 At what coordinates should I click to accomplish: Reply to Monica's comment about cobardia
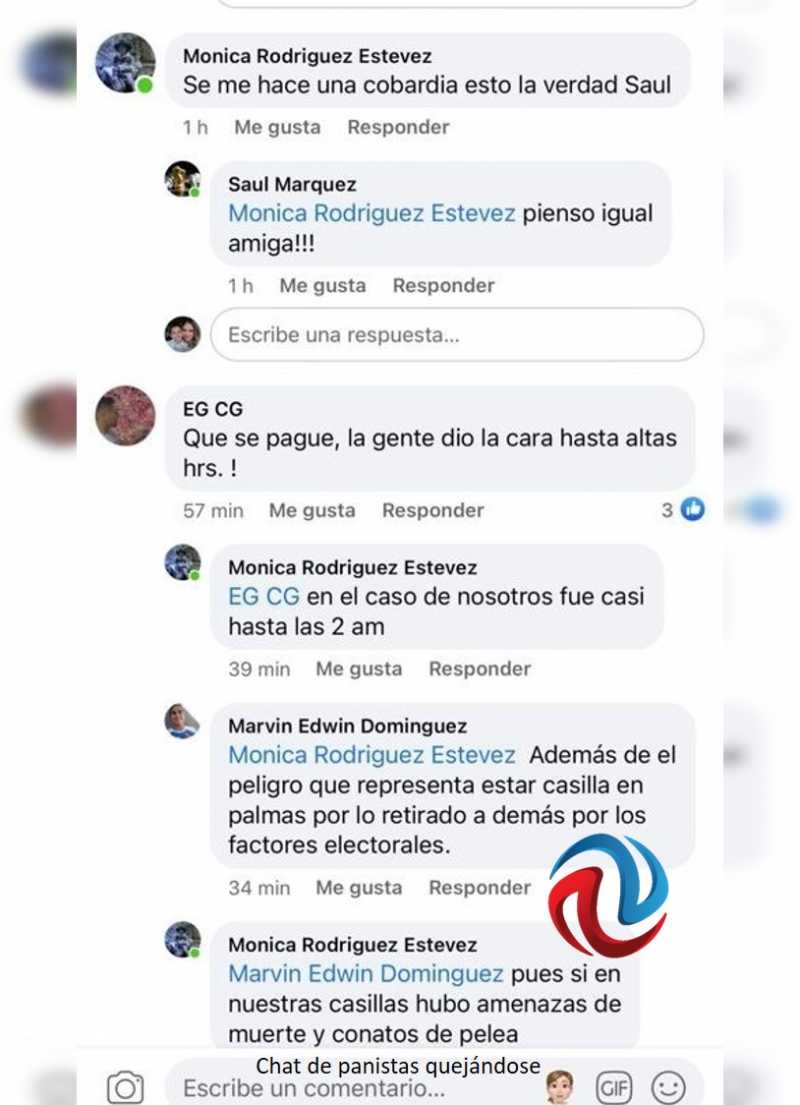coord(398,127)
